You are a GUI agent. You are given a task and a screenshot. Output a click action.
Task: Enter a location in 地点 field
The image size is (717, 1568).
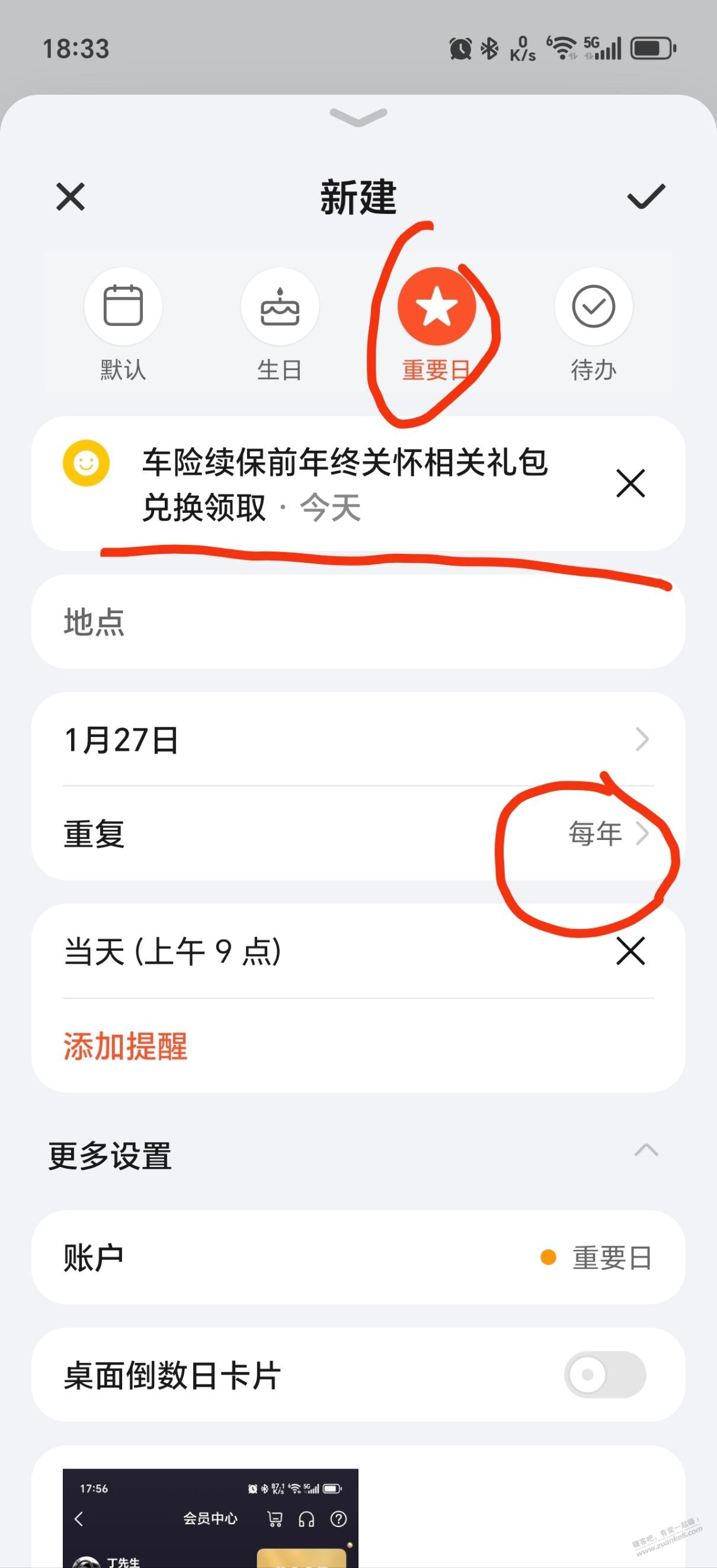358,622
